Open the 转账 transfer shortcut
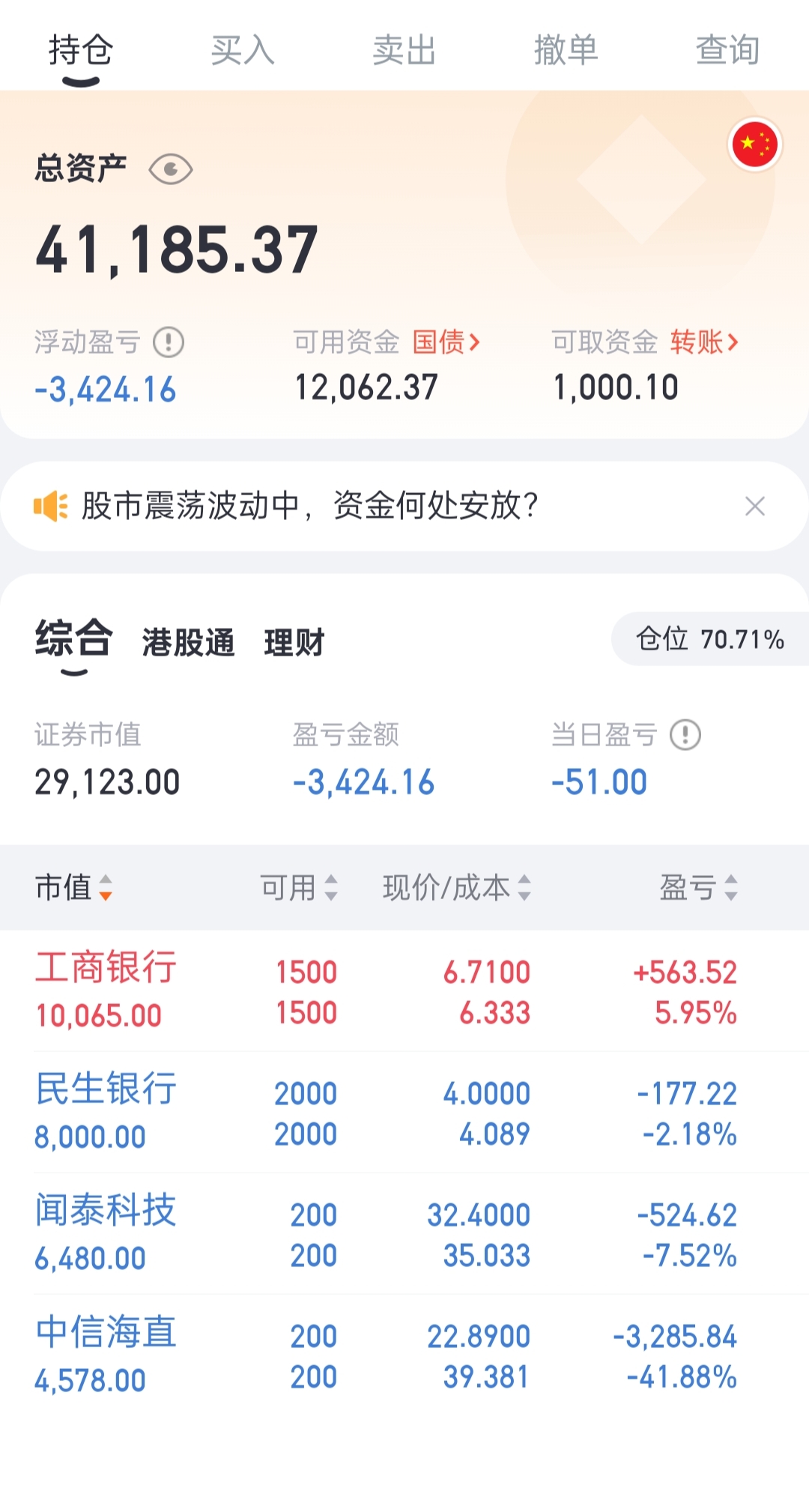This screenshot has width=809, height=1512. (x=697, y=342)
